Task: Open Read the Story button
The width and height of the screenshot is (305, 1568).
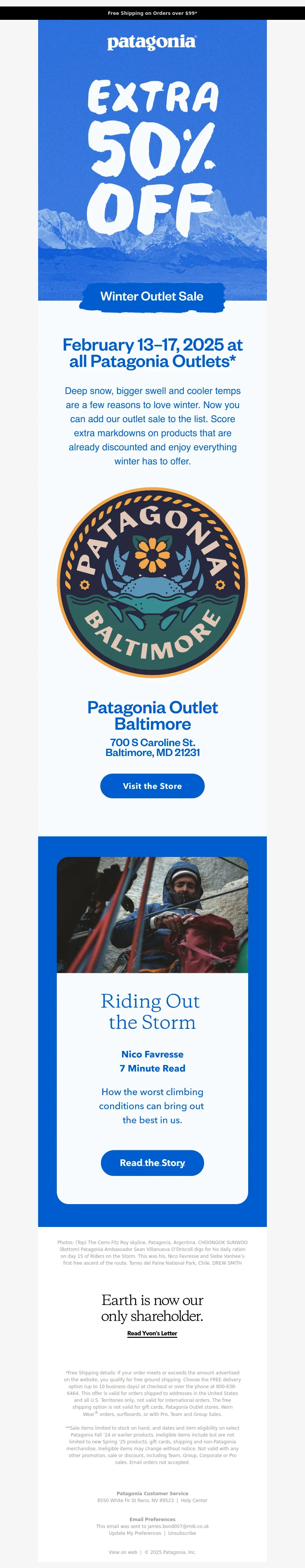Action: [152, 1163]
